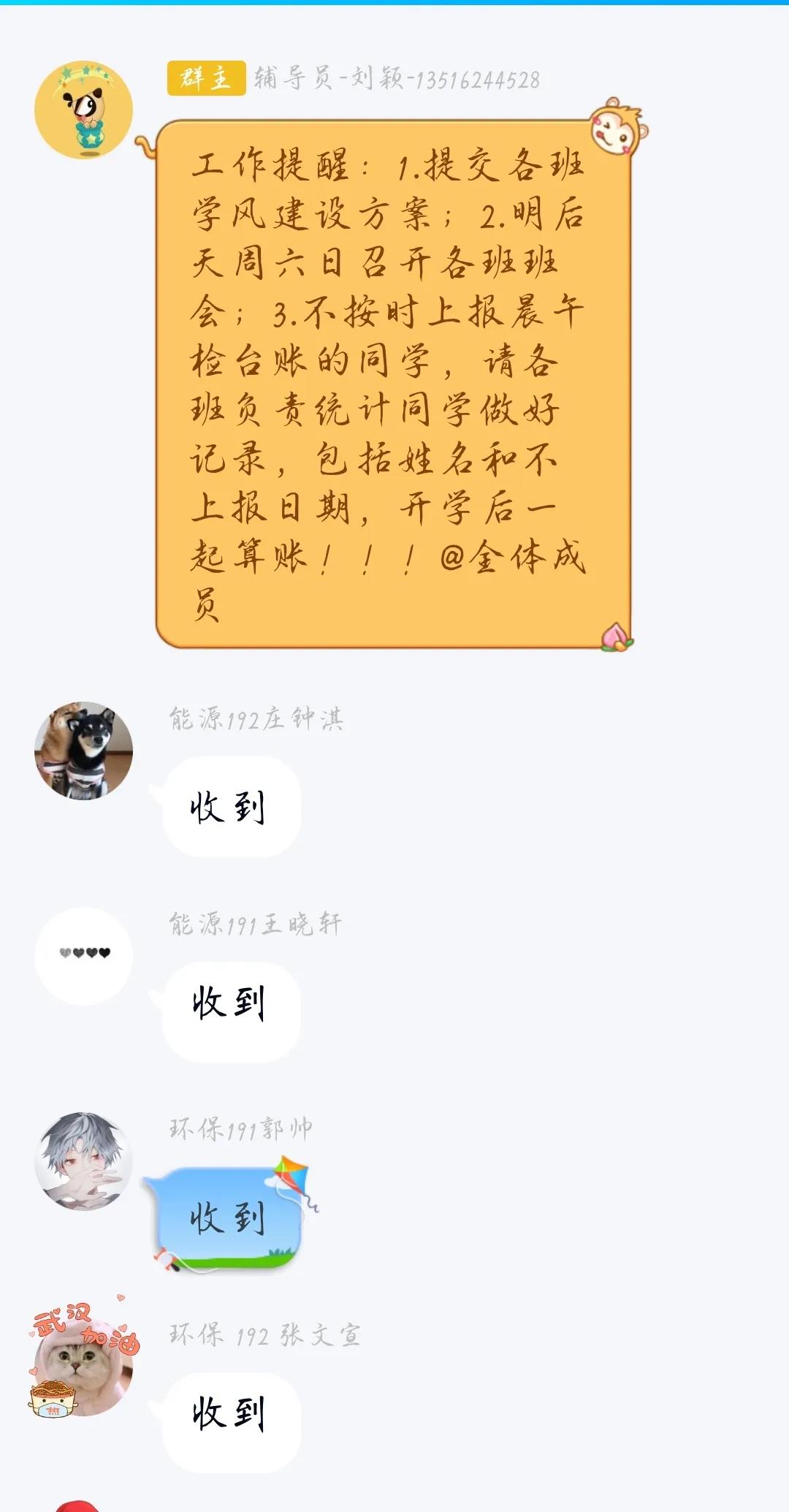
Task: Open 环保191郭帅's avatar profile
Action: tap(83, 1161)
